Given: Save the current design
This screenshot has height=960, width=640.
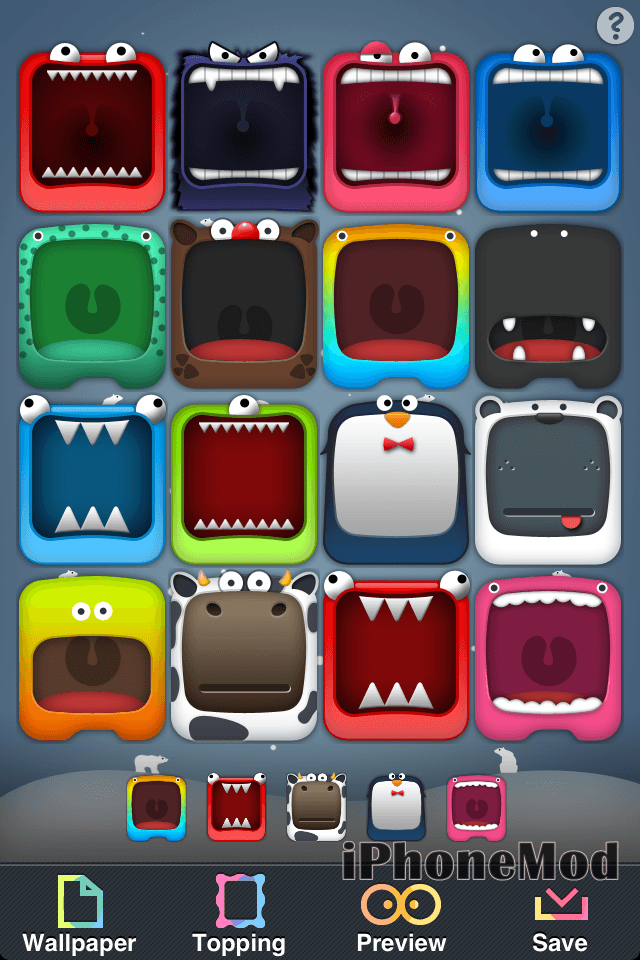Looking at the screenshot, I should 559,914.
